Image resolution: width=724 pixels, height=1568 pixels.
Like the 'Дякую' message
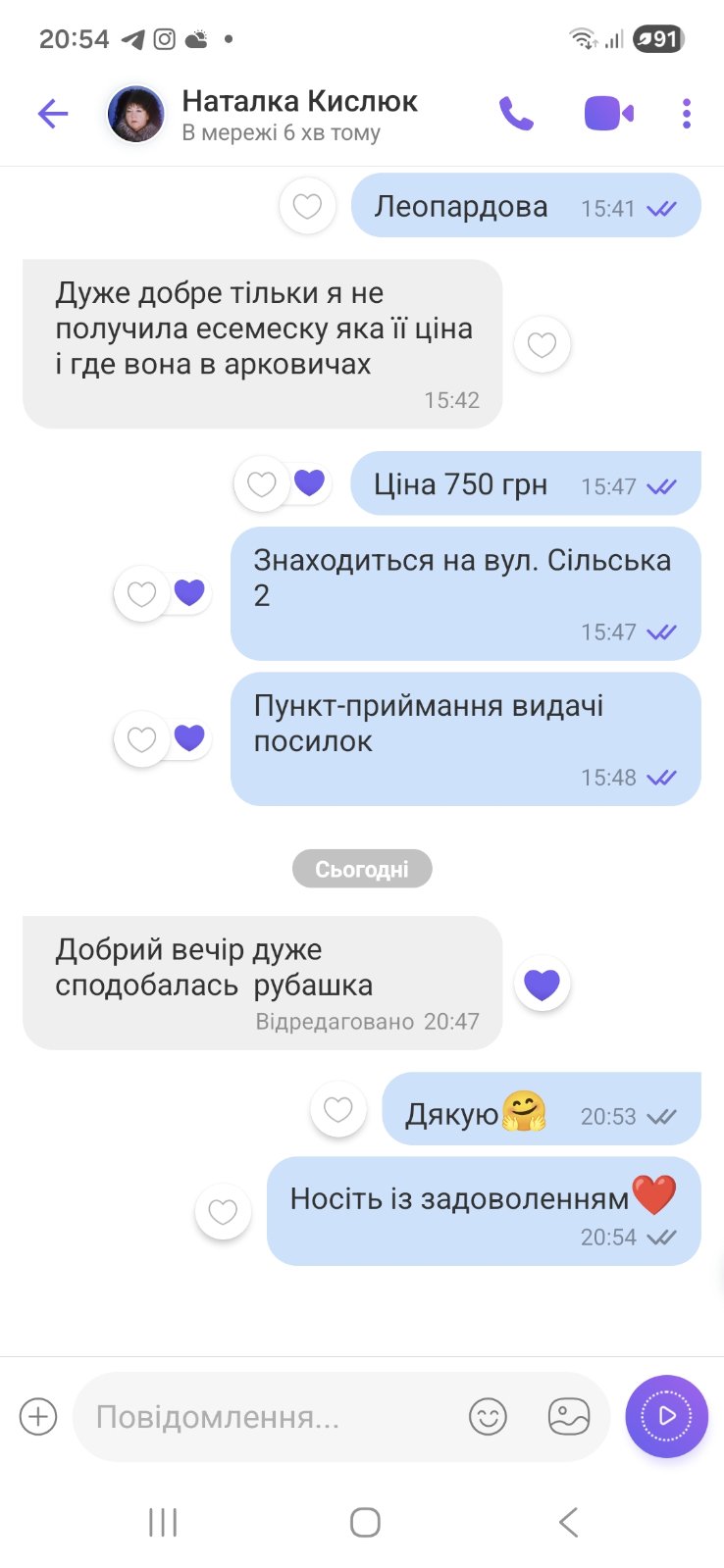(338, 1109)
